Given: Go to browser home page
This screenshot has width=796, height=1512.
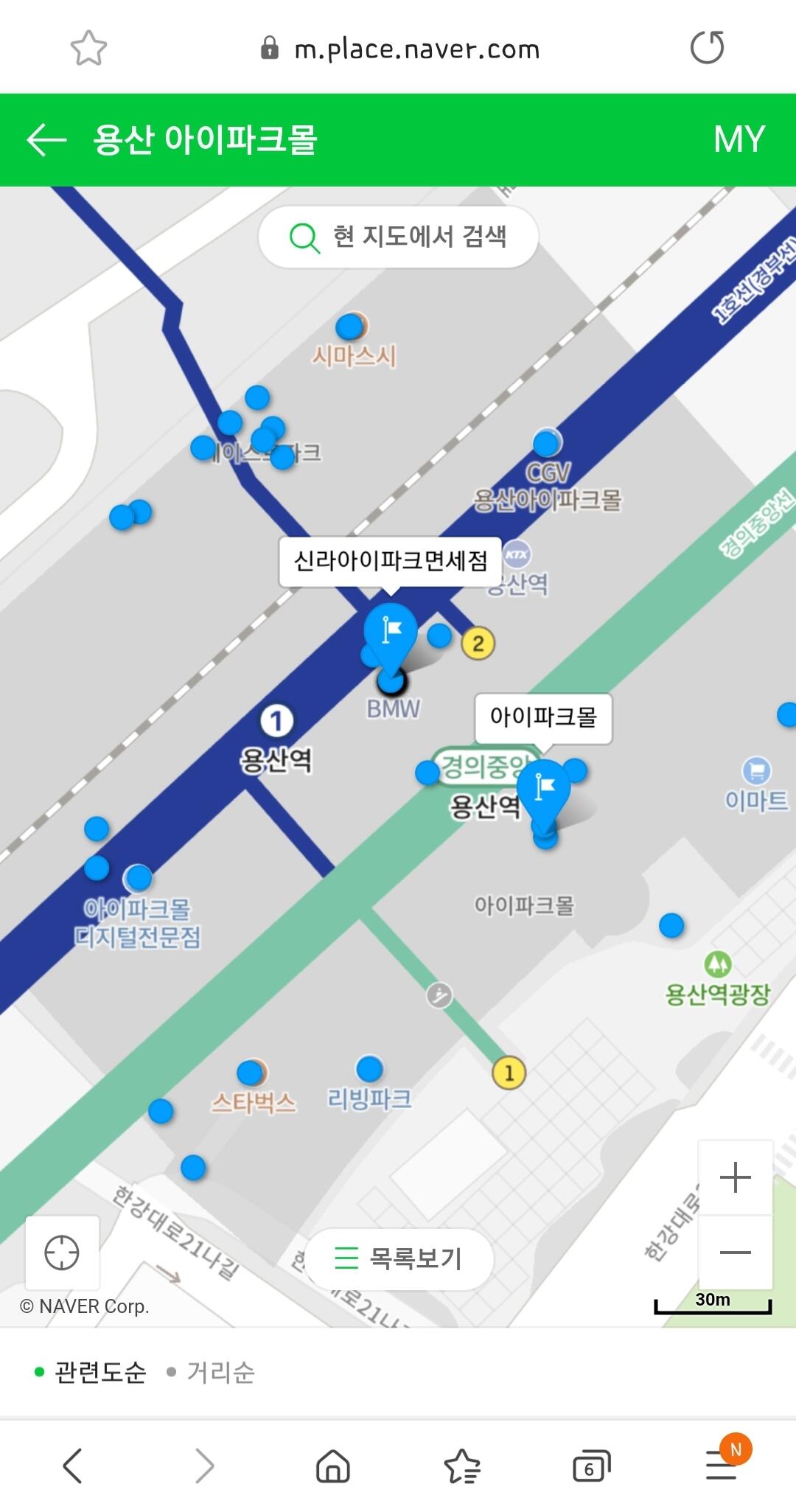Looking at the screenshot, I should tap(332, 1465).
